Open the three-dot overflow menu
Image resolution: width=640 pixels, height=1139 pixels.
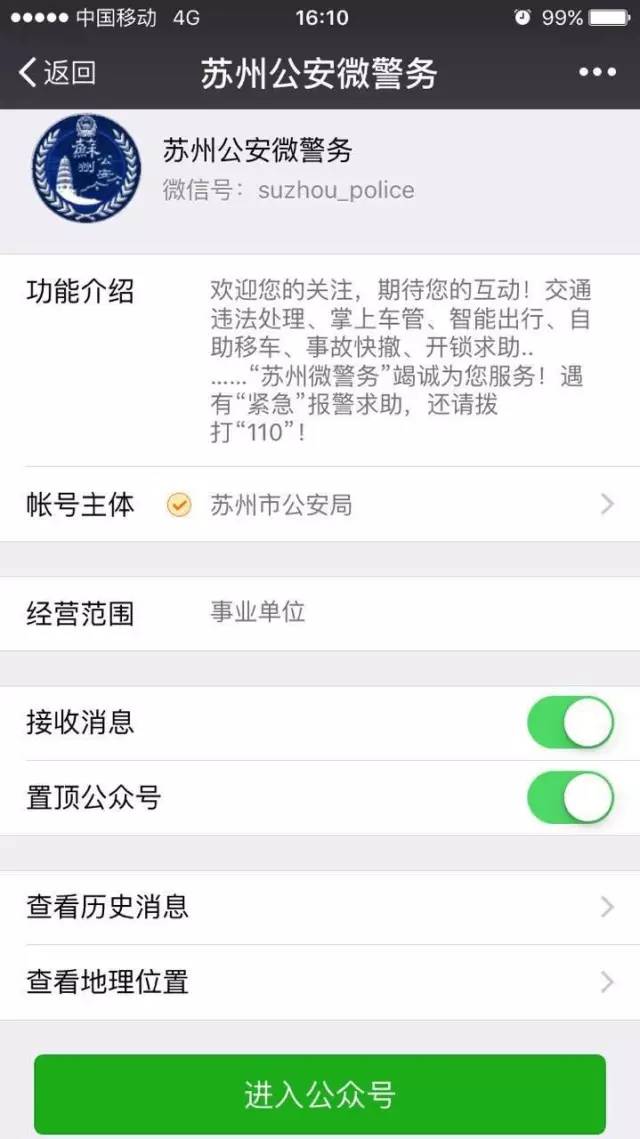[x=597, y=72]
